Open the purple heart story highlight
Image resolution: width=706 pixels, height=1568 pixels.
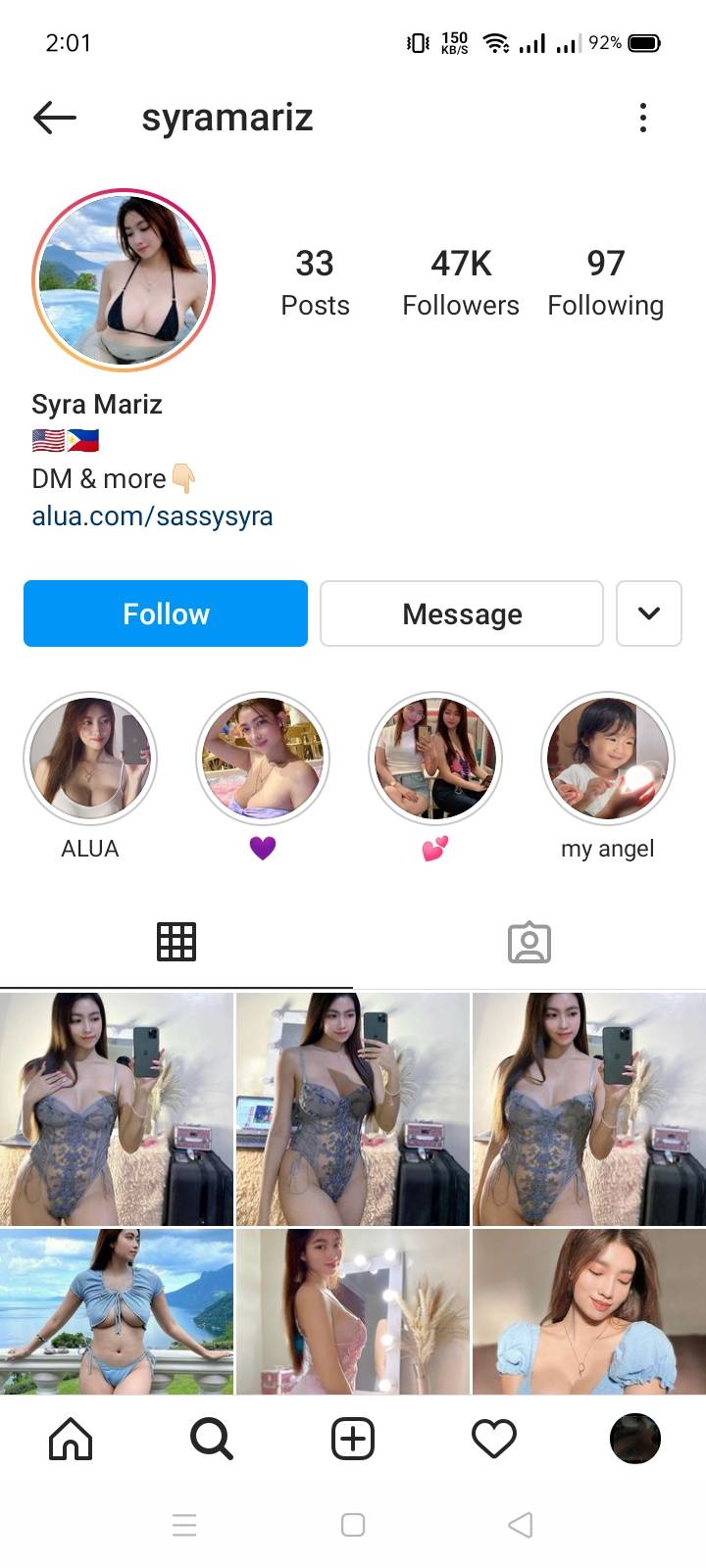click(263, 759)
